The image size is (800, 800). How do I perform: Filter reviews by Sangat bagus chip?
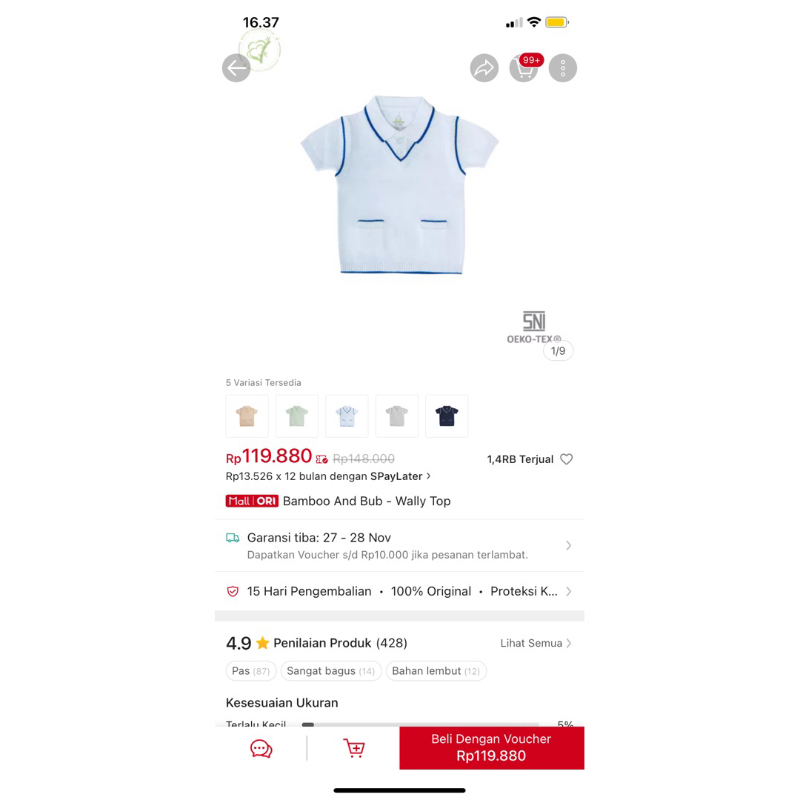[331, 671]
